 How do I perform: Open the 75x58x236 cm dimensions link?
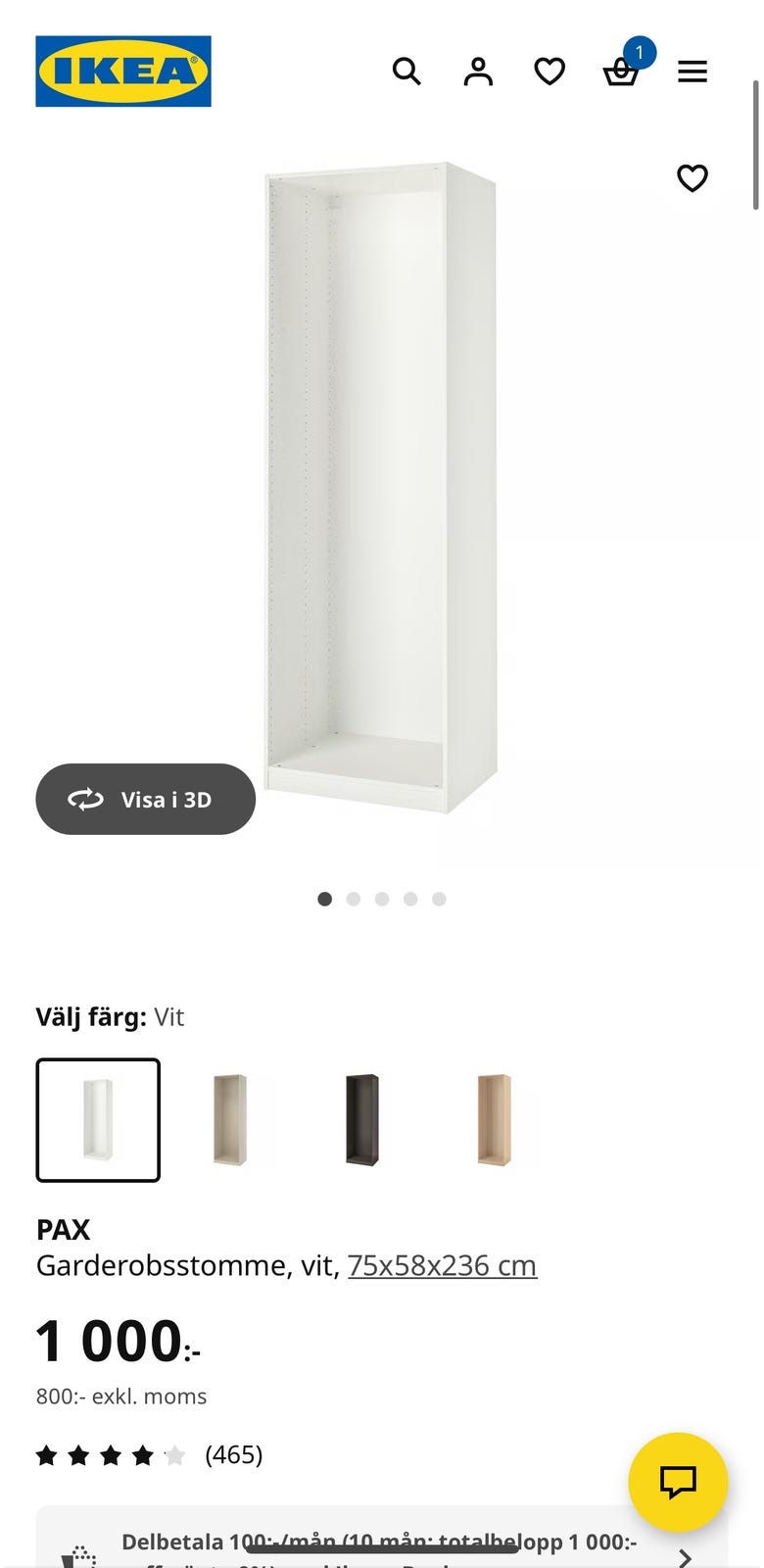pos(442,1265)
